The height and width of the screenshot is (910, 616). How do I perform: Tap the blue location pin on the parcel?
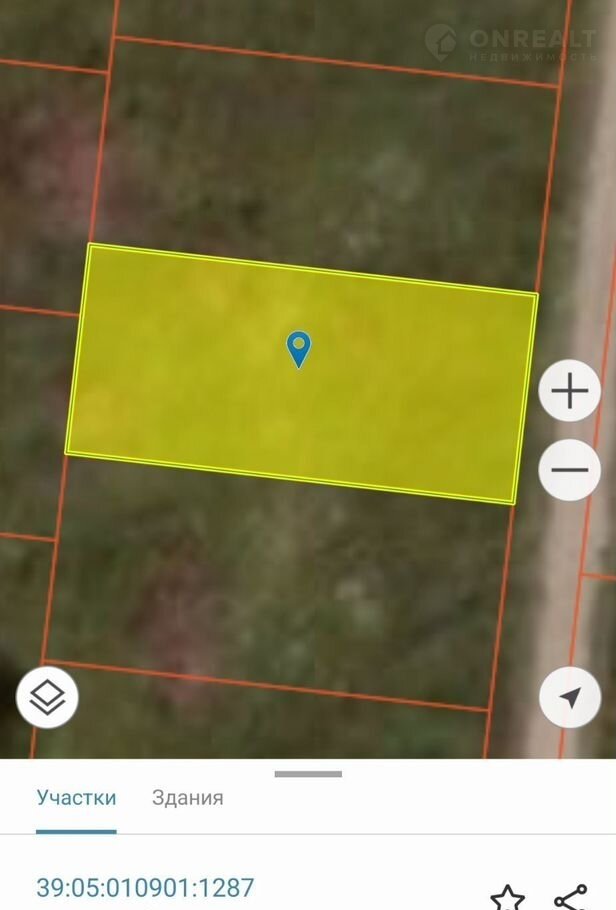[x=298, y=349]
